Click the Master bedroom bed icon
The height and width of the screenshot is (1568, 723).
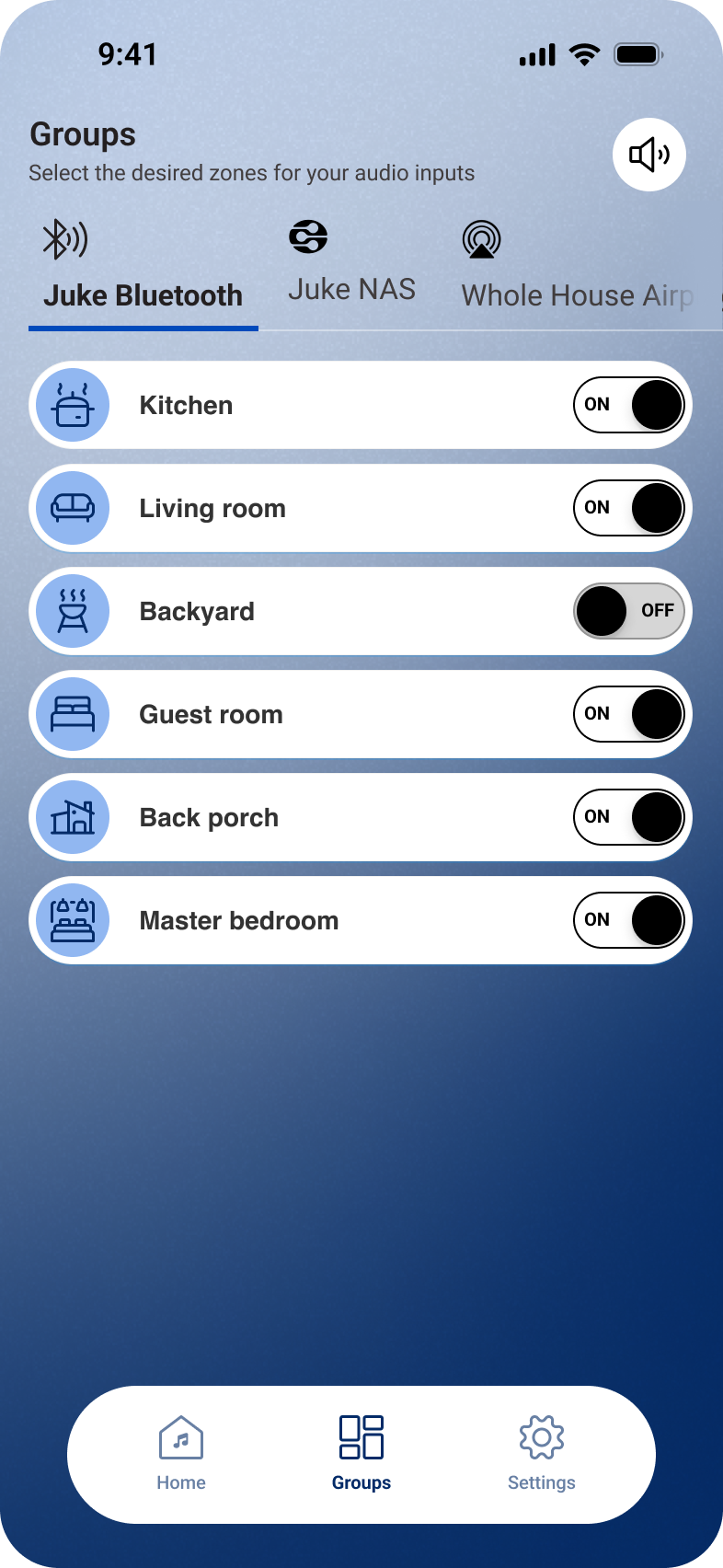72,919
